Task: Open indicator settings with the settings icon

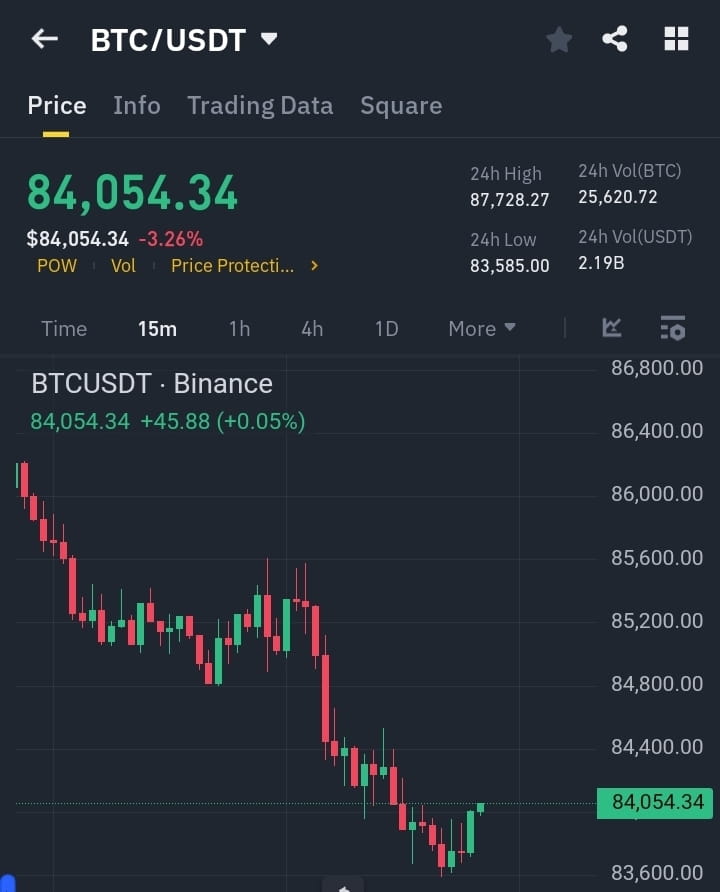Action: click(x=672, y=328)
